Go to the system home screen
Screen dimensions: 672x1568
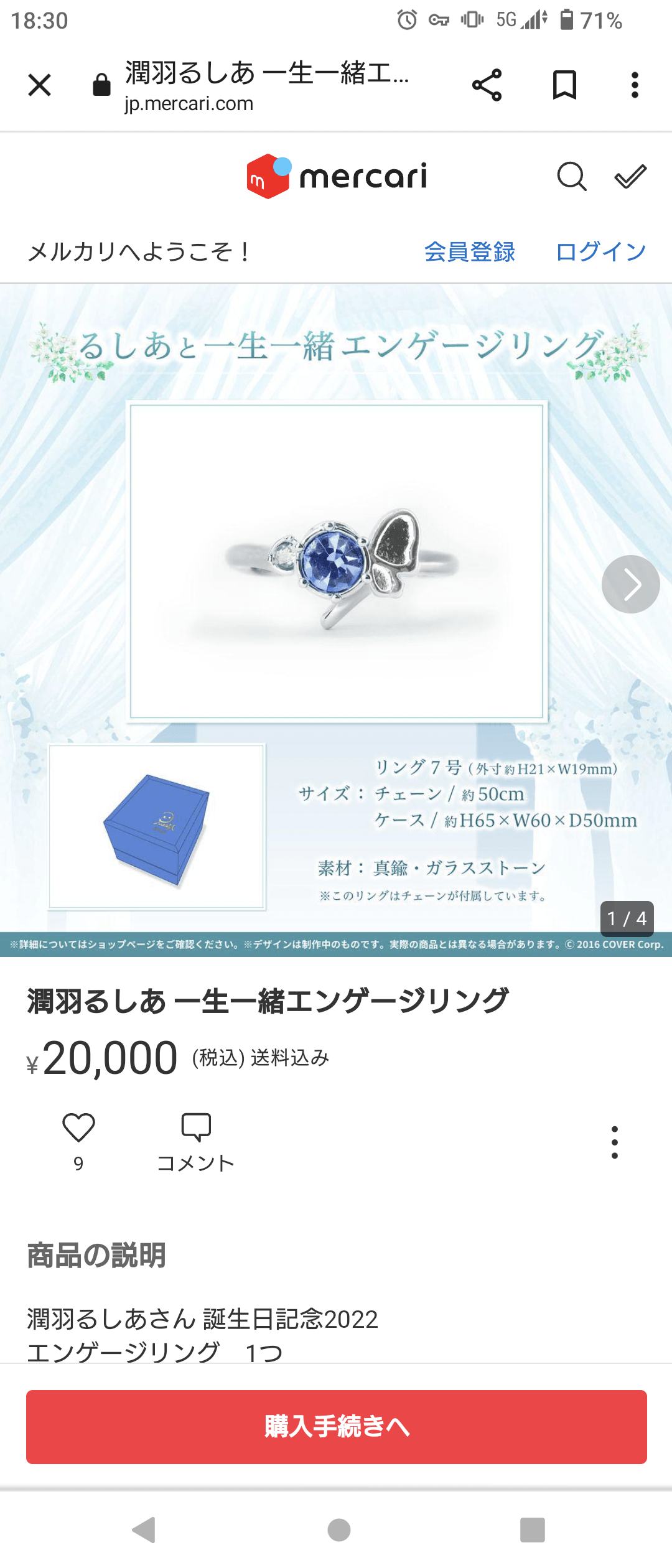tap(339, 1530)
